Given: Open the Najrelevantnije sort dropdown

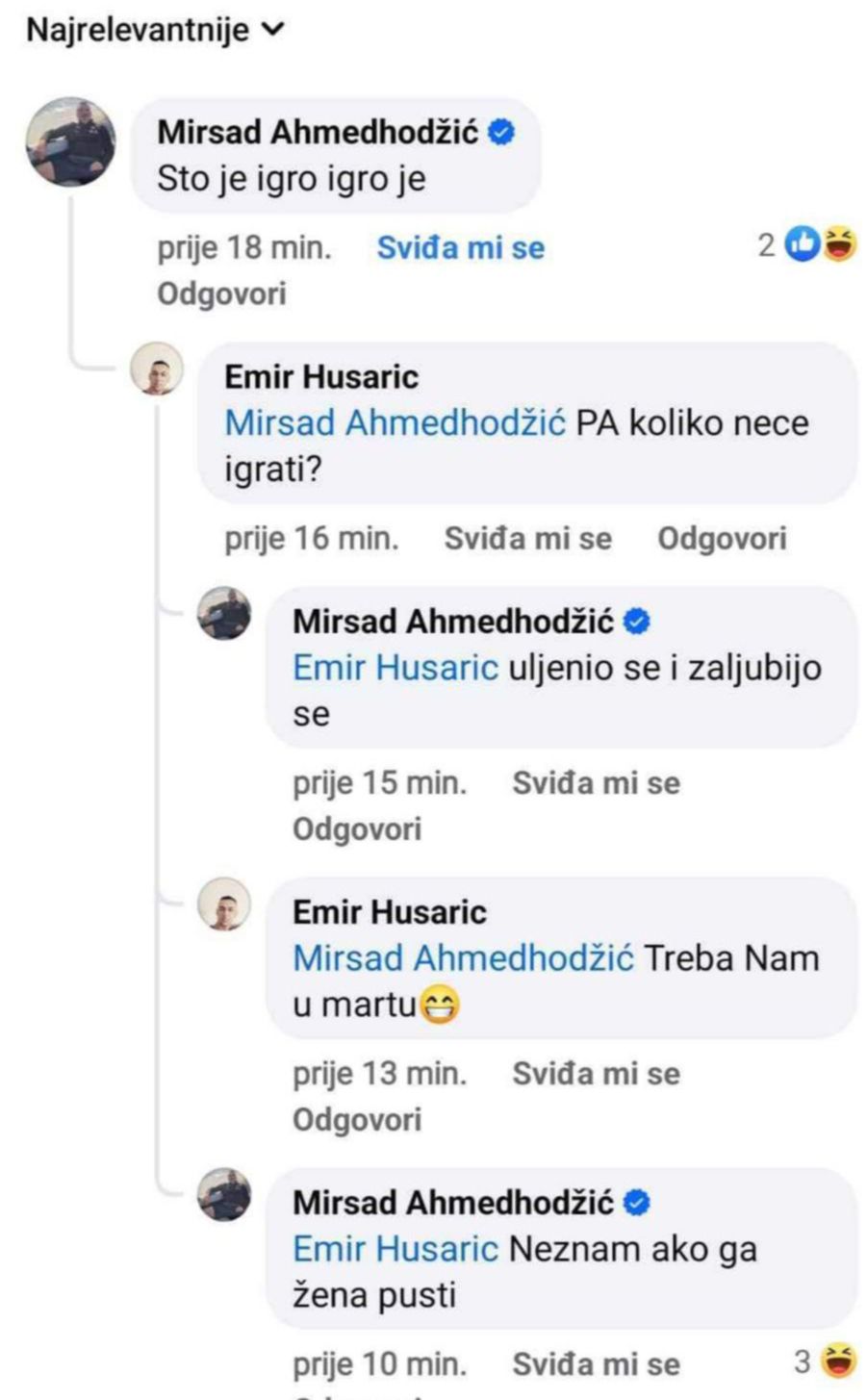Looking at the screenshot, I should pos(156,30).
